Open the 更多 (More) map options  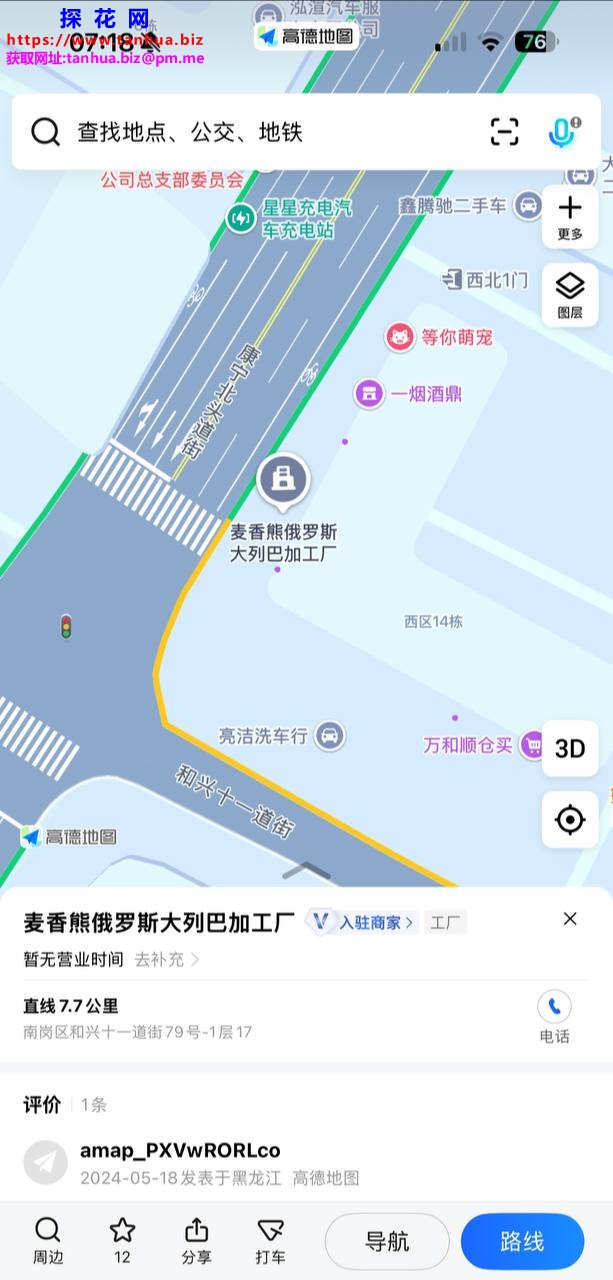pos(569,217)
